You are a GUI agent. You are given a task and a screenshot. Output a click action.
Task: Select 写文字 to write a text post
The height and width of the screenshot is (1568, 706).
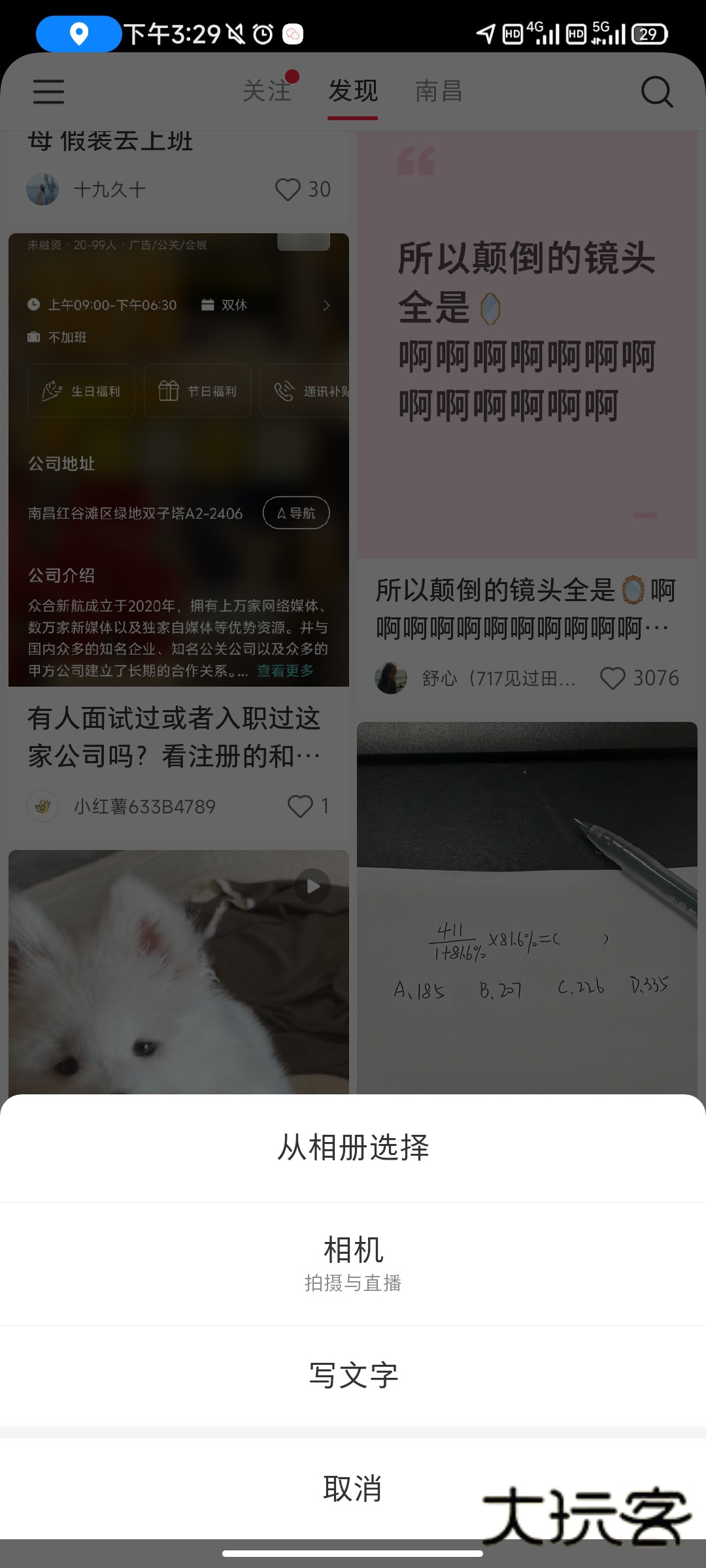pyautogui.click(x=353, y=1375)
